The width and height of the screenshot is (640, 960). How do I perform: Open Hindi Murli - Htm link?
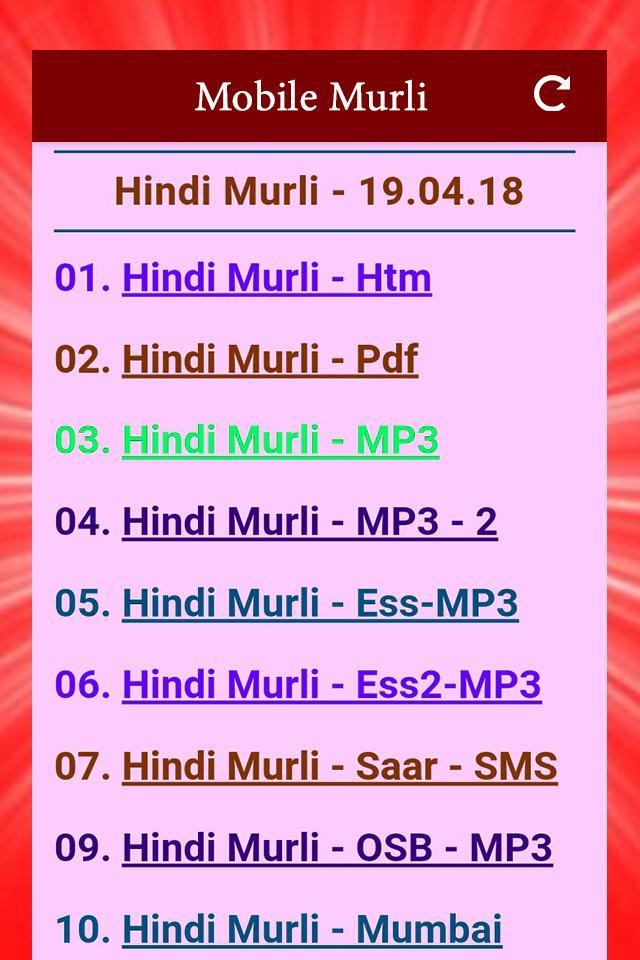[x=276, y=278]
